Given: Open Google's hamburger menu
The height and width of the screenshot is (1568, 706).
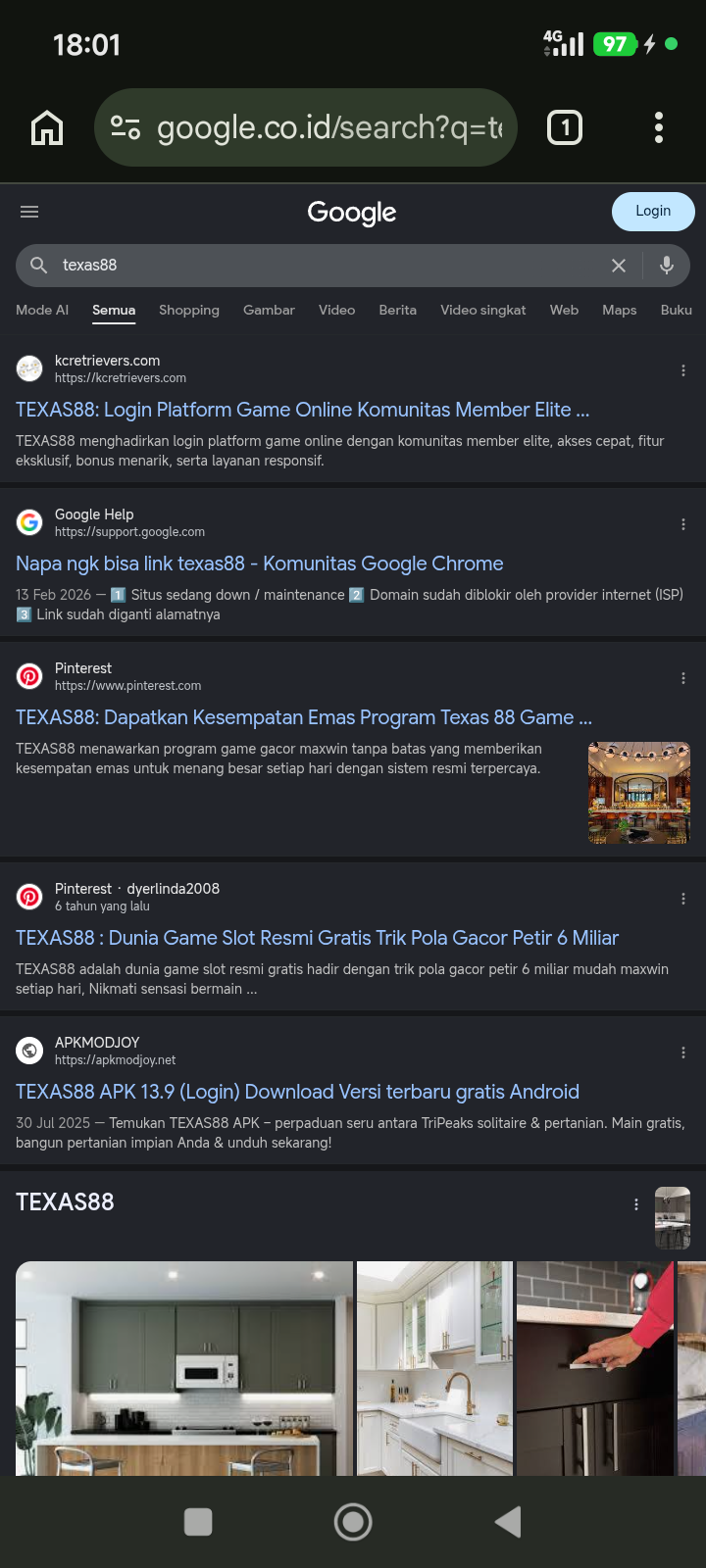Looking at the screenshot, I should [29, 212].
